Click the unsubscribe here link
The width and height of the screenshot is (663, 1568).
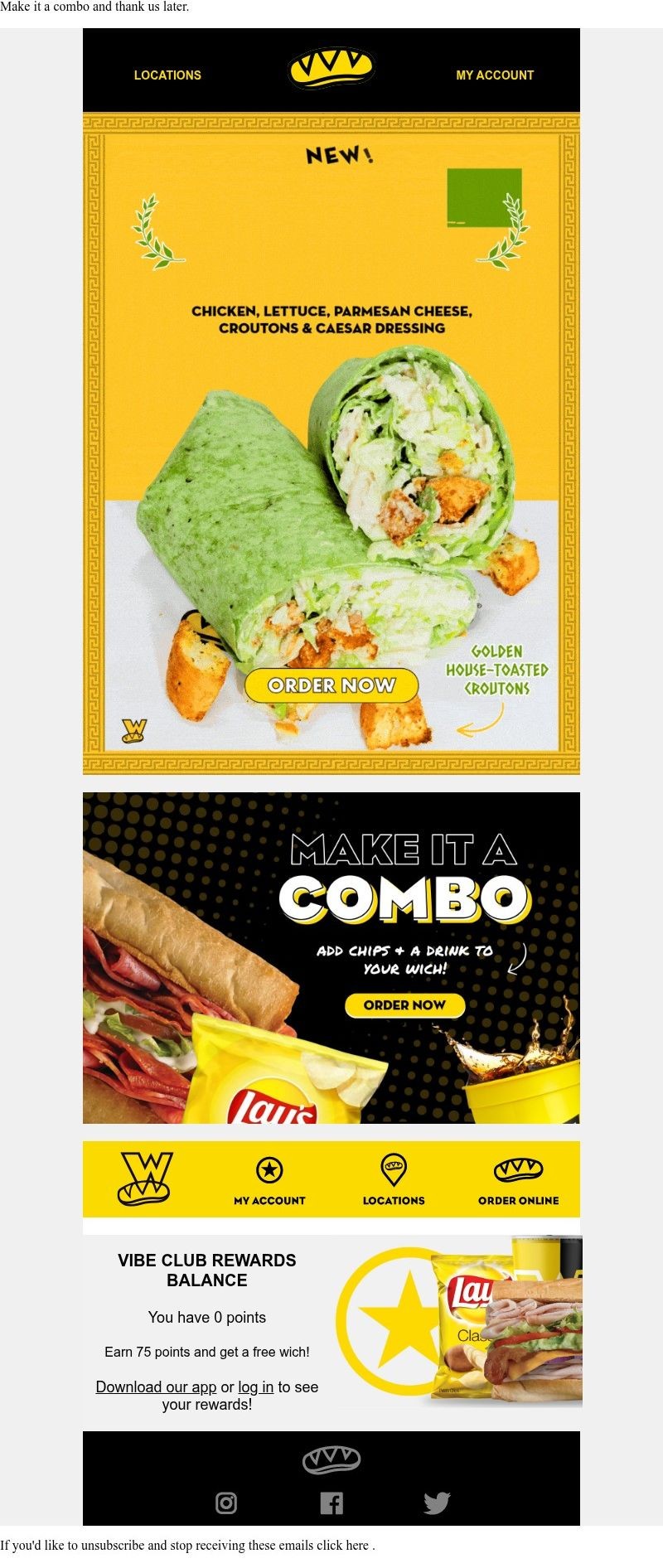pos(357,1545)
